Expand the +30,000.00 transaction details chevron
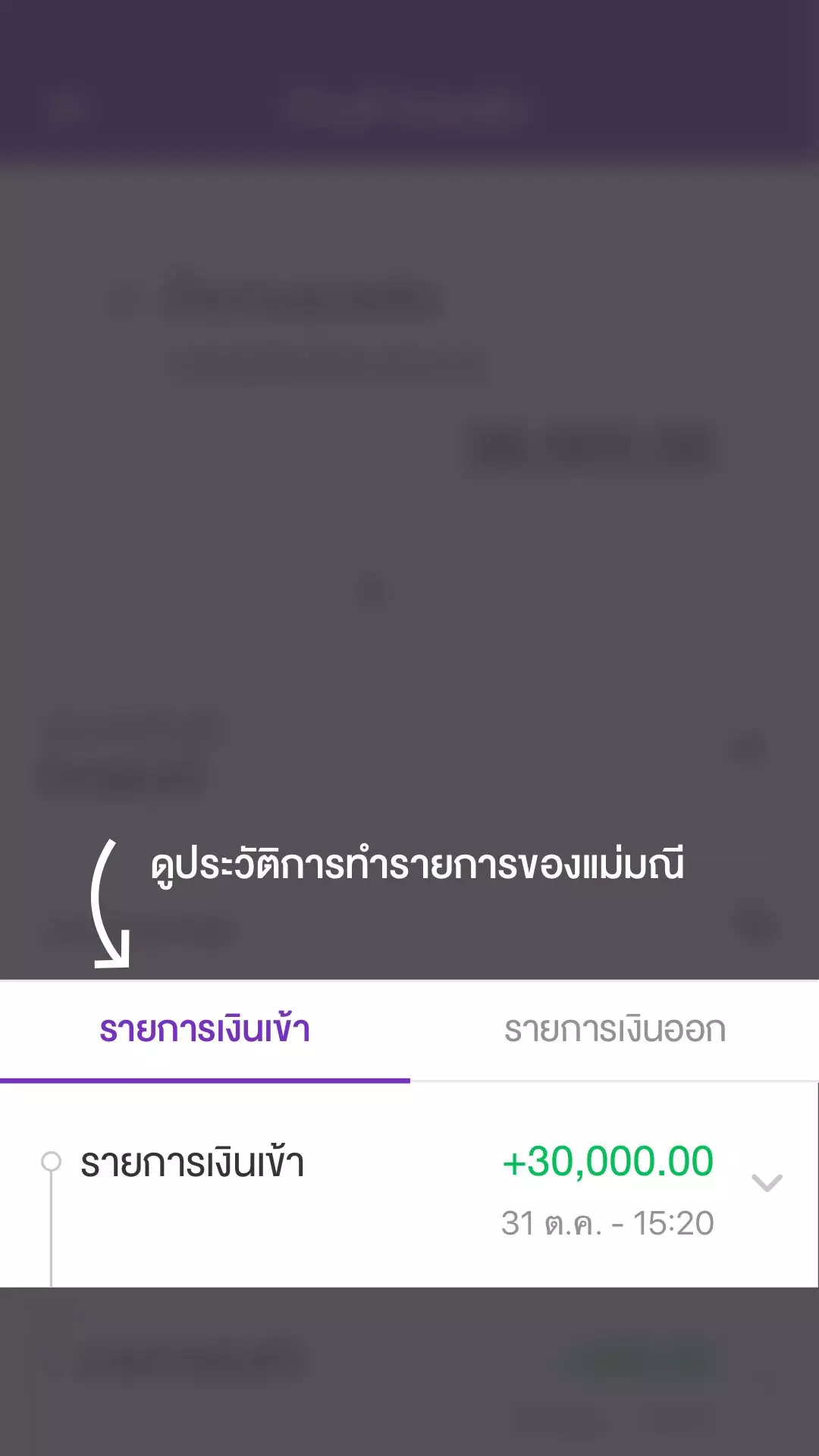Viewport: 819px width, 1456px height. (x=767, y=1182)
